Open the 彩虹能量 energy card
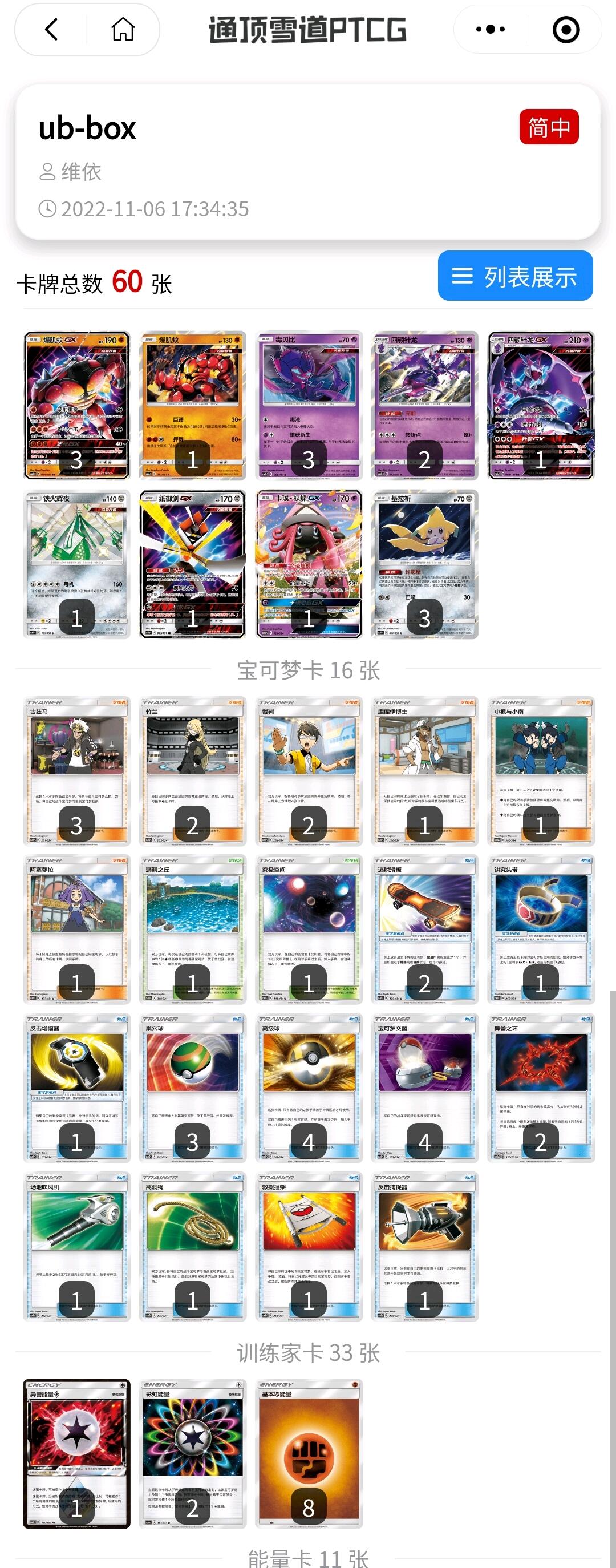Image resolution: width=616 pixels, height=1568 pixels. point(192,1452)
